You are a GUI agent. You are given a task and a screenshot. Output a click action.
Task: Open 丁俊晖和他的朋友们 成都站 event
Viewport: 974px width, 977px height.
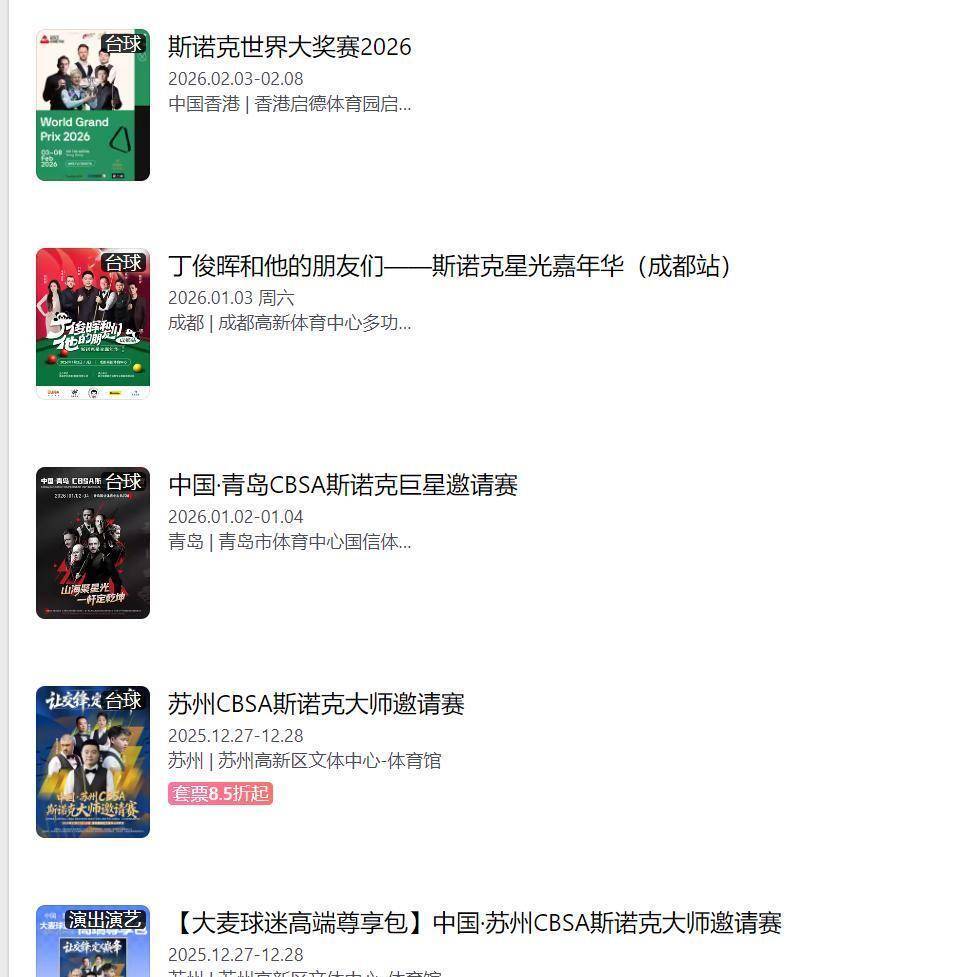coord(450,266)
